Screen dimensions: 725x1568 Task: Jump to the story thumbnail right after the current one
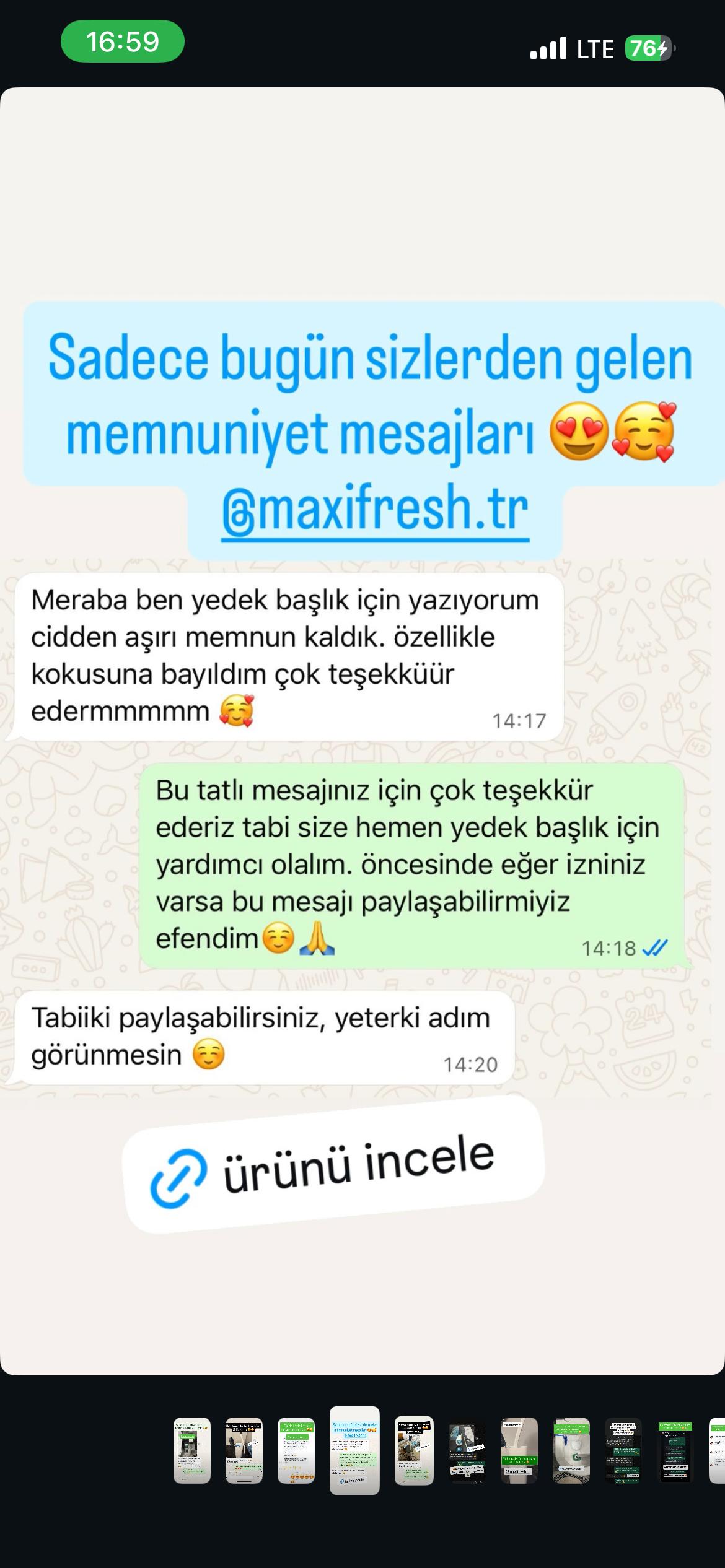pos(414,1450)
